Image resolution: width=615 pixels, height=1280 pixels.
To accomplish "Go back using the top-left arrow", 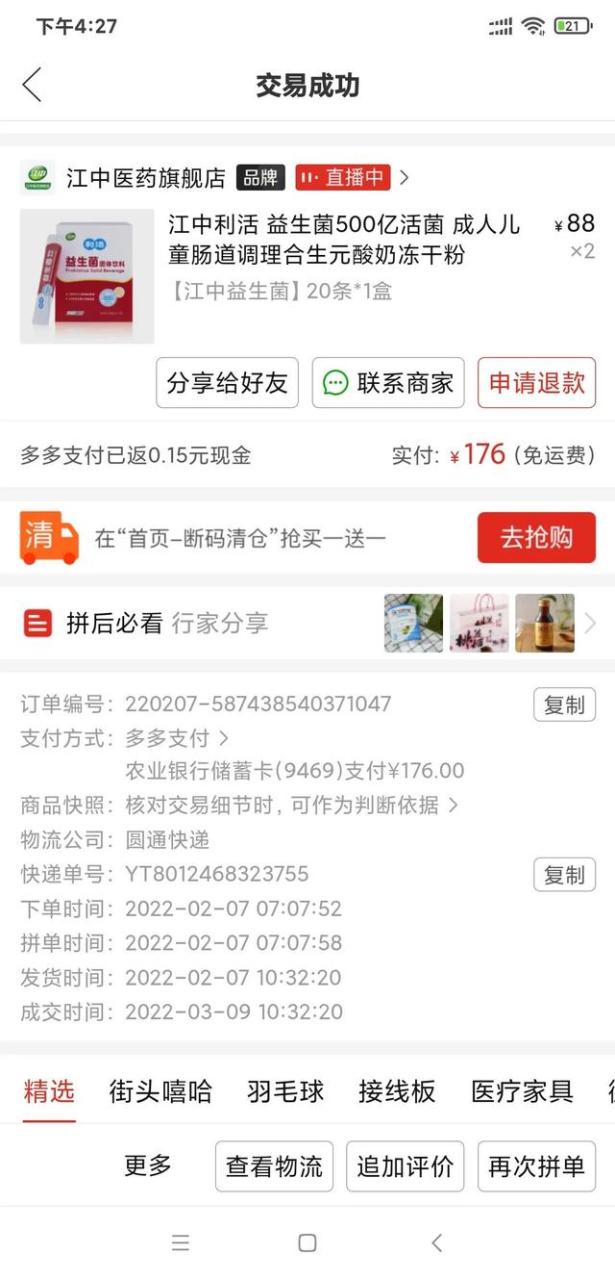I will click(x=32, y=85).
